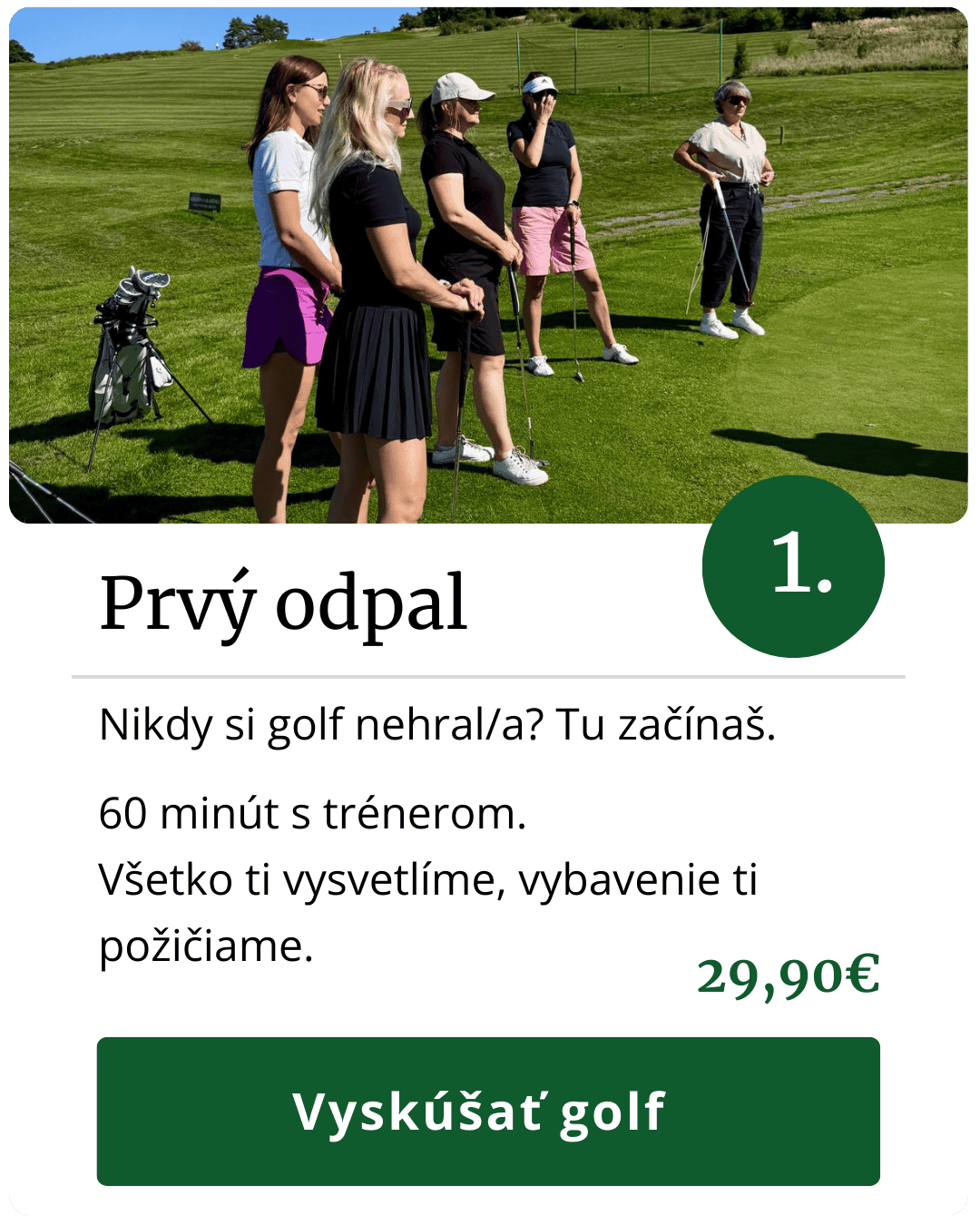Tap the Vyskúšať golf button
980x1225 pixels.
488,1111
